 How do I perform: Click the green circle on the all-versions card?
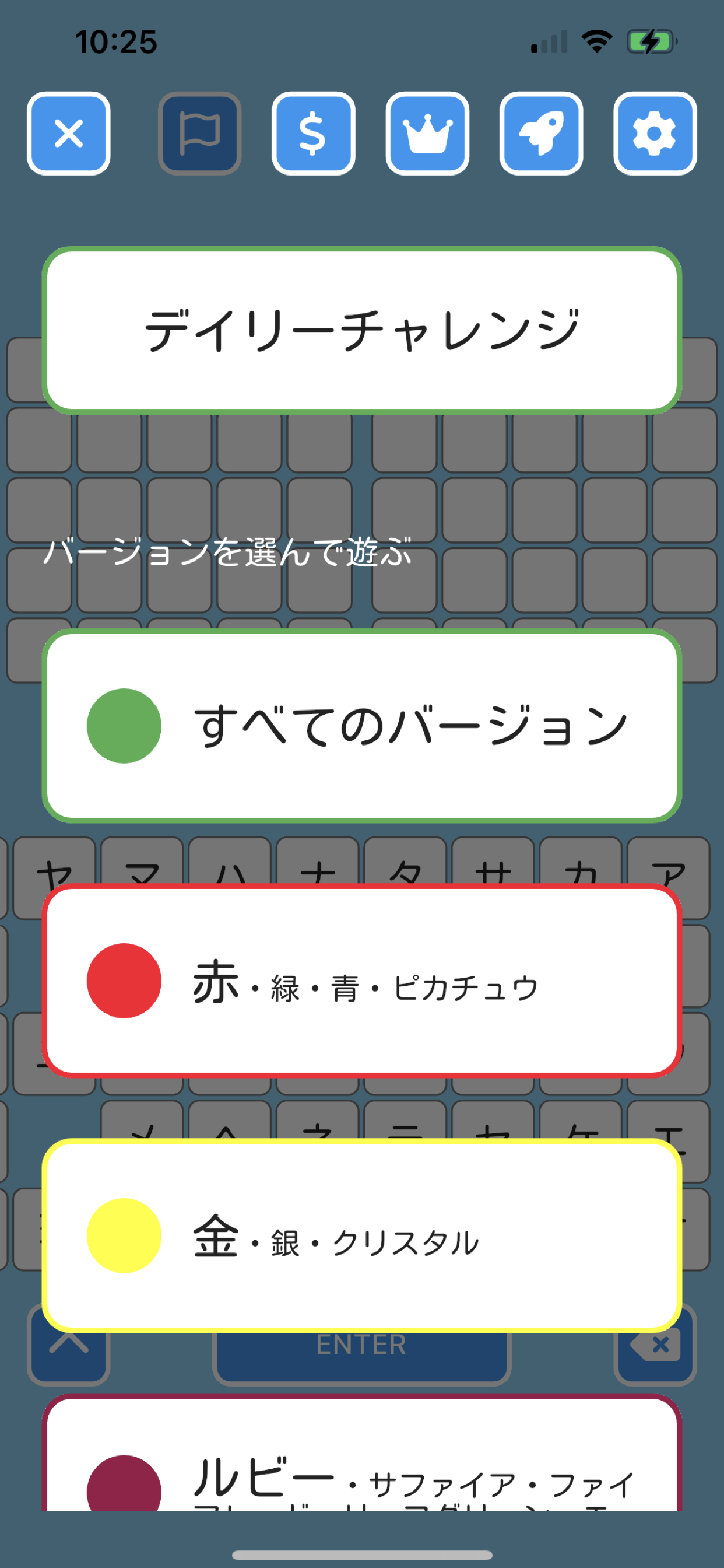[124, 727]
